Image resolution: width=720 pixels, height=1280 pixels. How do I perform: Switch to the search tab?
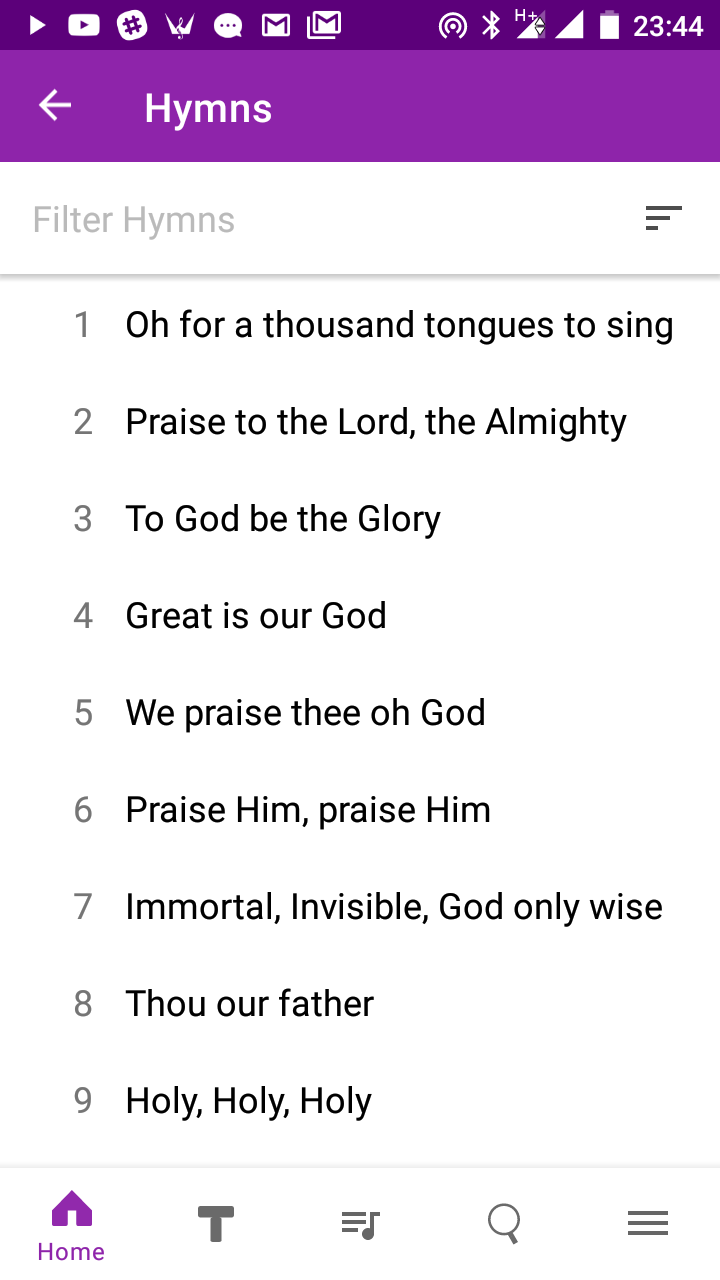(x=504, y=1224)
